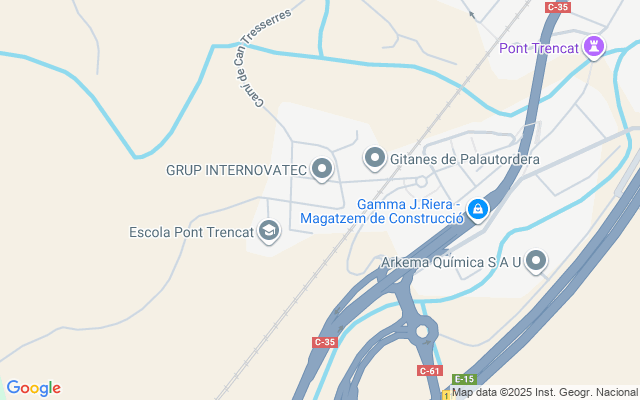Tap the GRUP INTERNOVATEC map marker
640x400 pixels.
[321, 170]
